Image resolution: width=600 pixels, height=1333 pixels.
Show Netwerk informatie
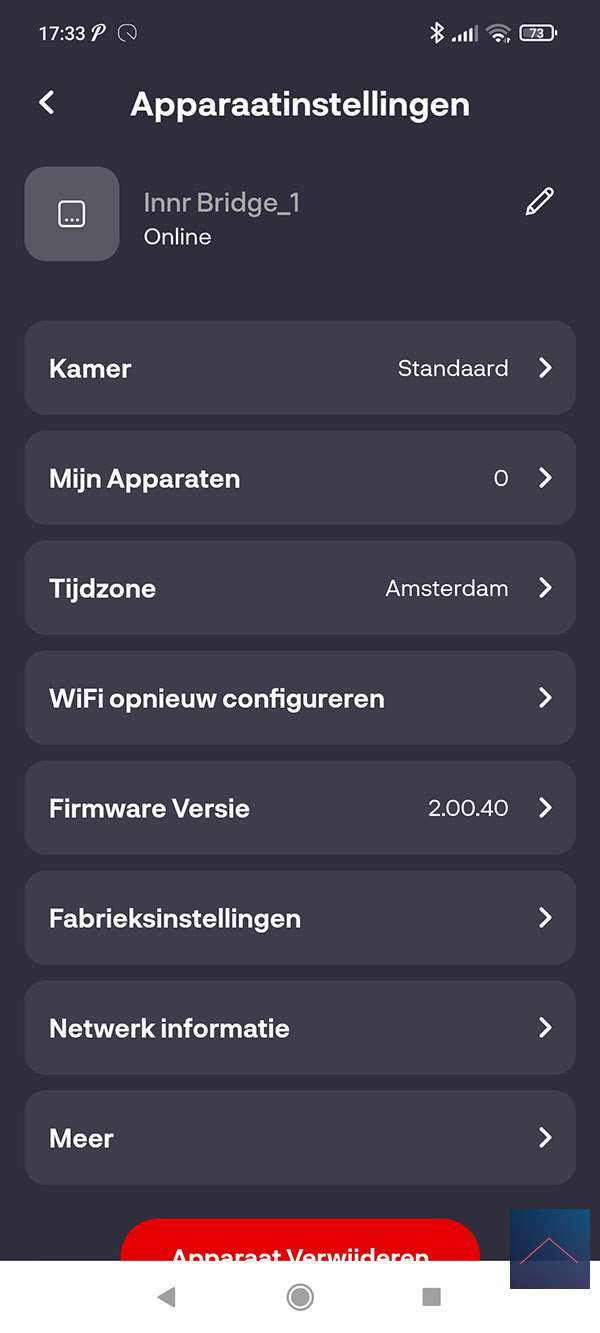(300, 1028)
